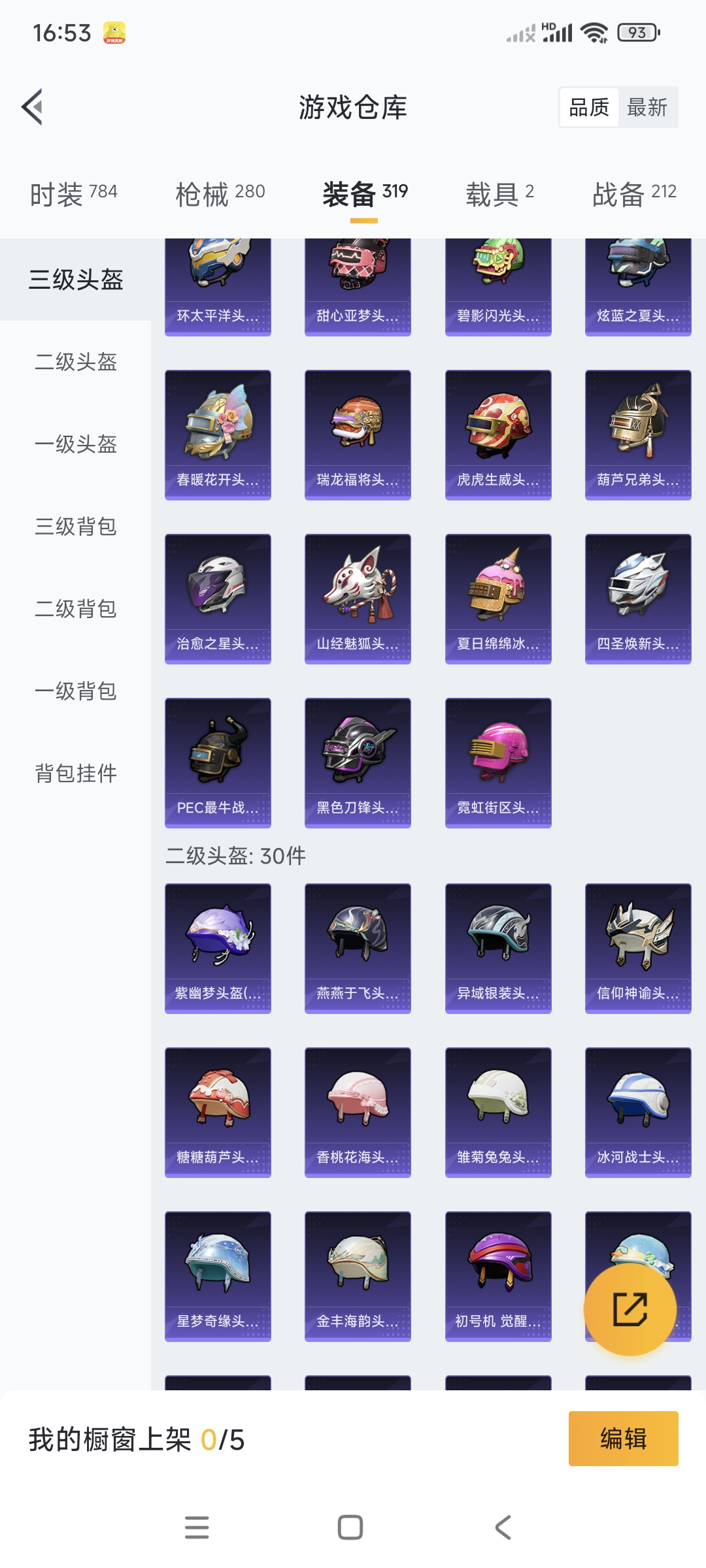
Task: Open the 战备 tab
Action: [x=633, y=194]
